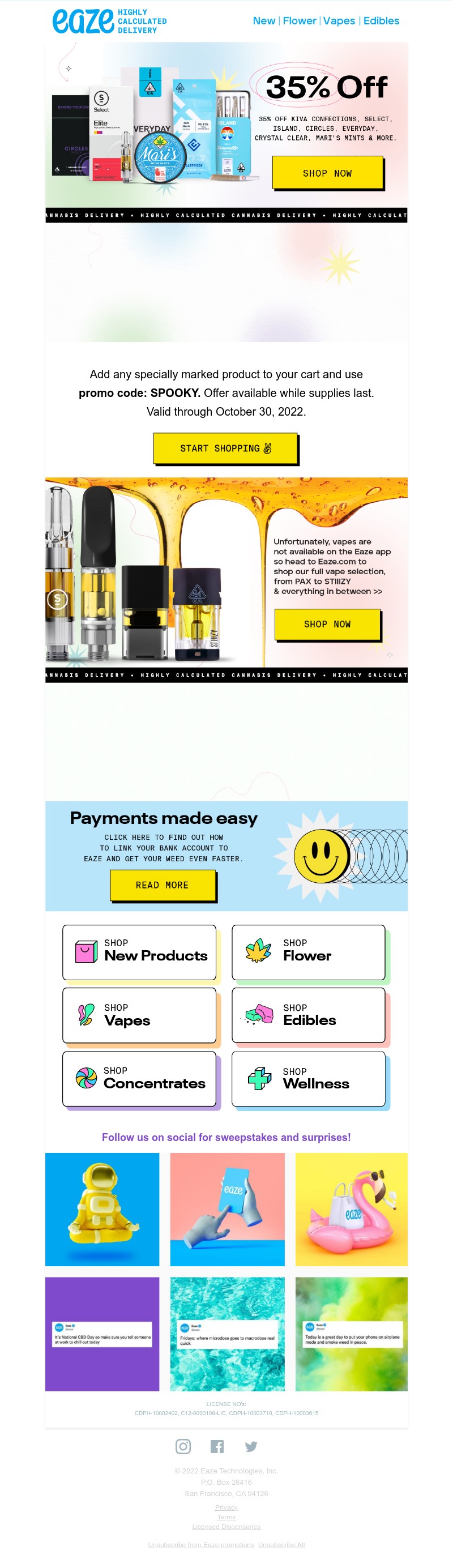Open Shop Flower card
Image resolution: width=453 pixels, height=1568 pixels.
(308, 952)
